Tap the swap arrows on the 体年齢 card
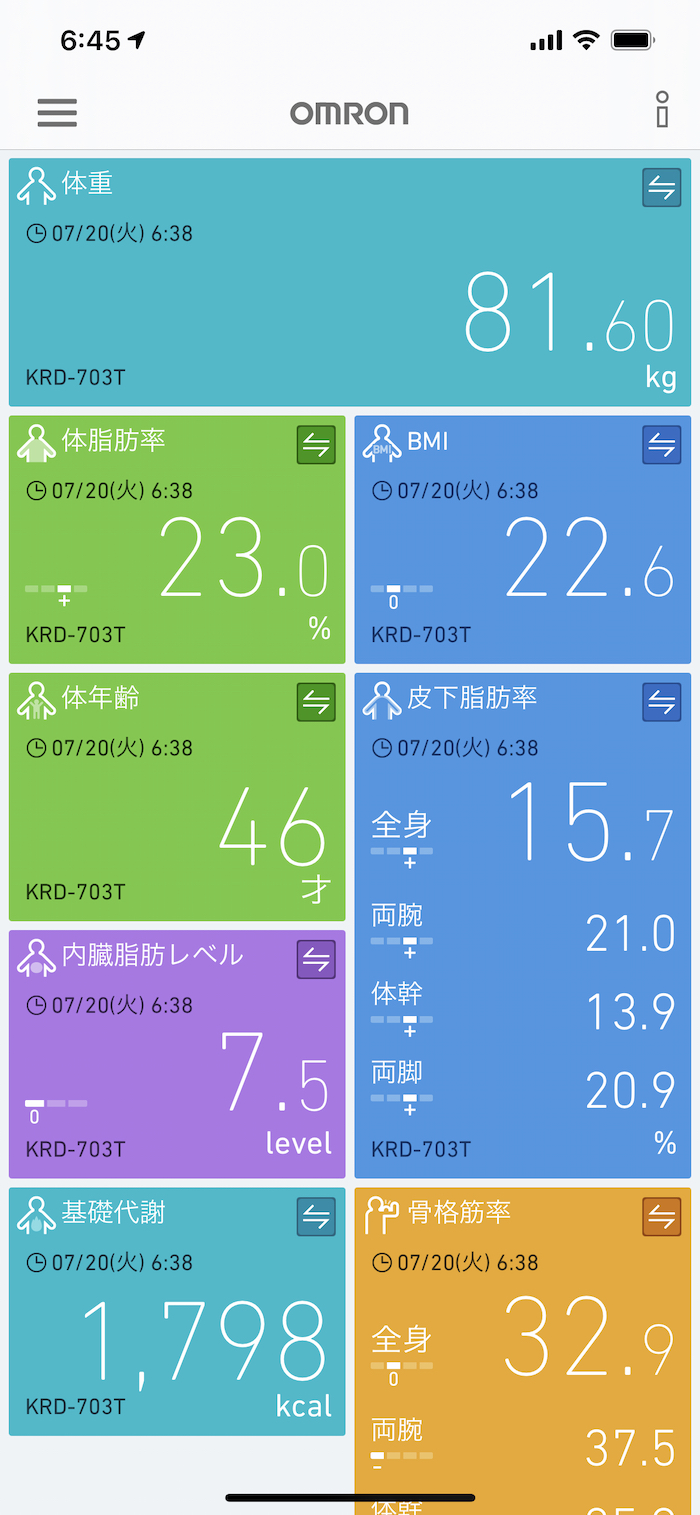The width and height of the screenshot is (700, 1515). pos(316,702)
